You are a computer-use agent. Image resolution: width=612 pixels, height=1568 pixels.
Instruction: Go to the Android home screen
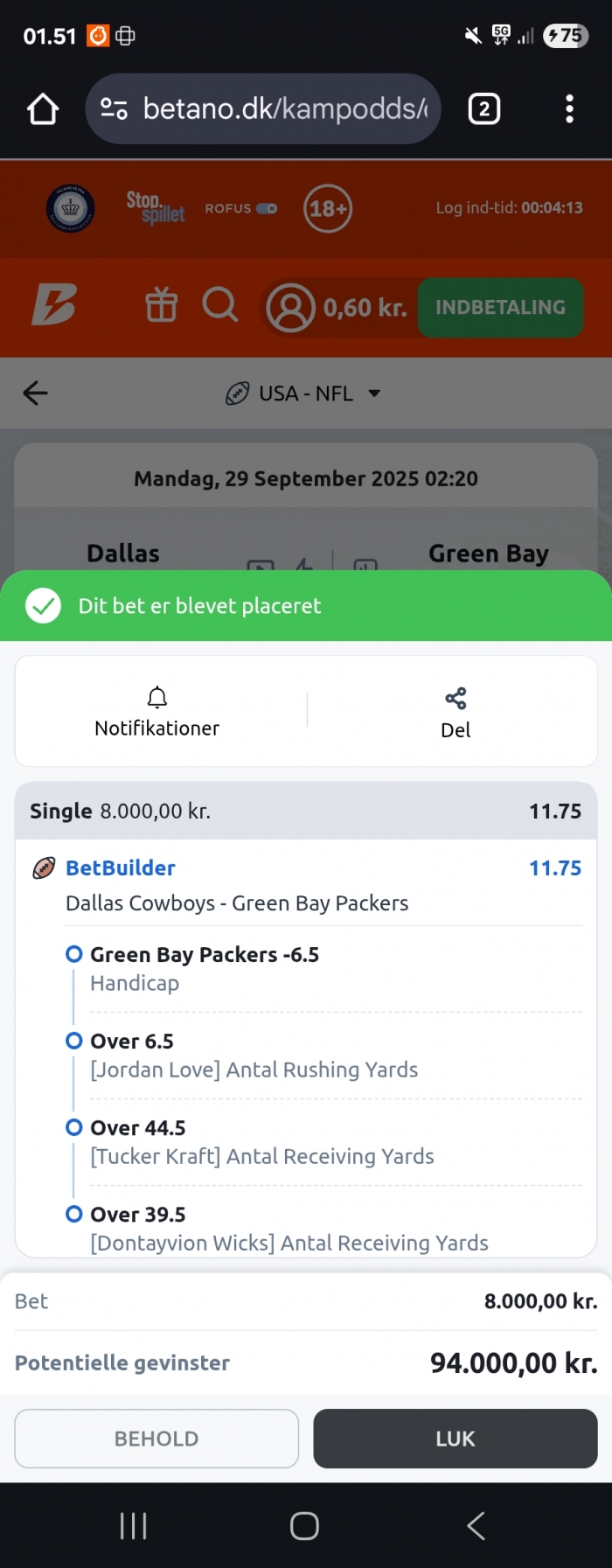[304, 1526]
